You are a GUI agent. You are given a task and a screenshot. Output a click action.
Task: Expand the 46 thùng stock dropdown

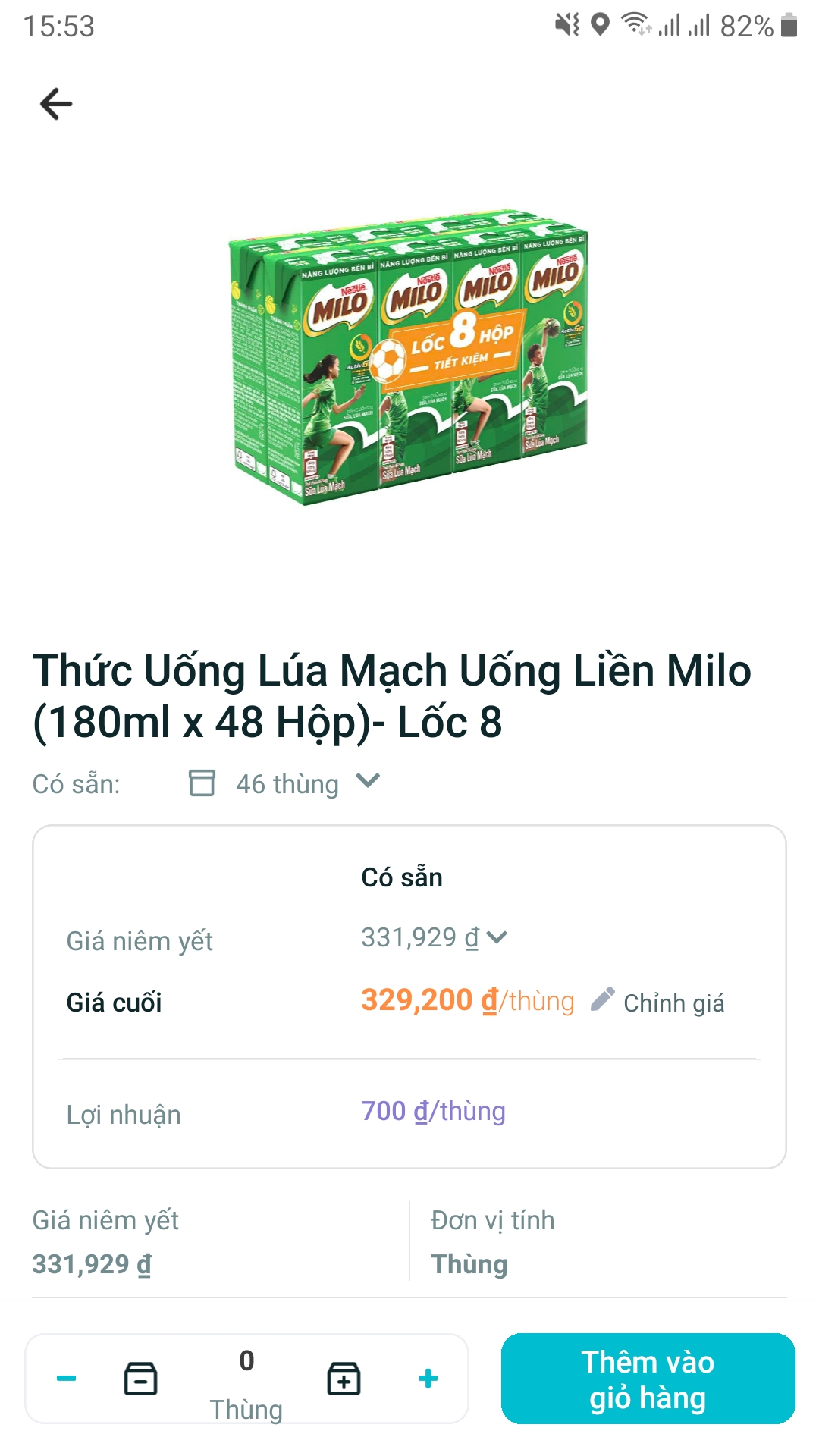tap(366, 783)
